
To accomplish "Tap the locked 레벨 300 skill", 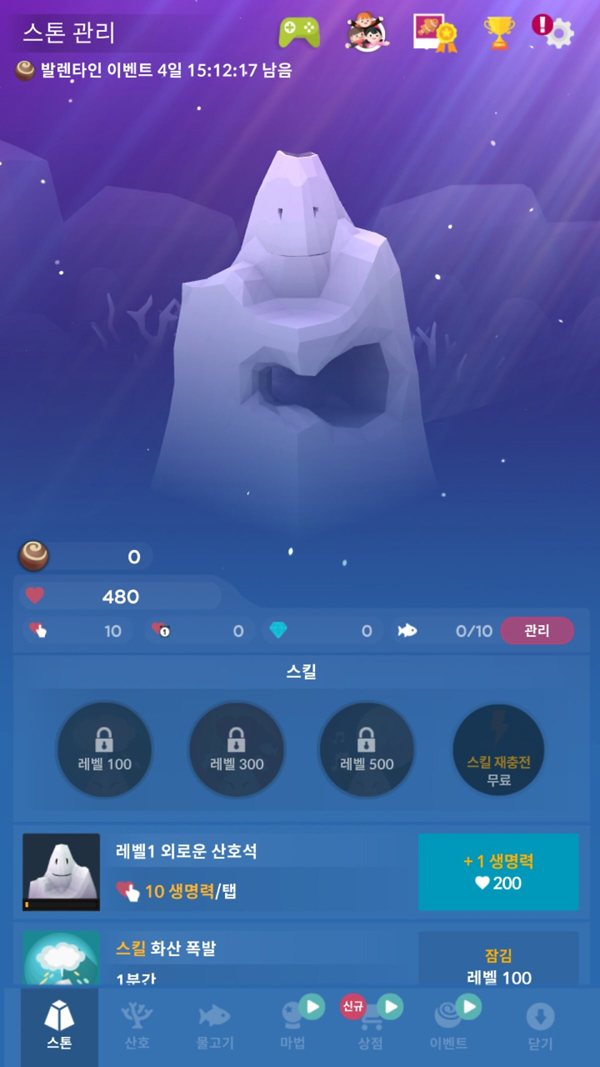I will click(236, 750).
